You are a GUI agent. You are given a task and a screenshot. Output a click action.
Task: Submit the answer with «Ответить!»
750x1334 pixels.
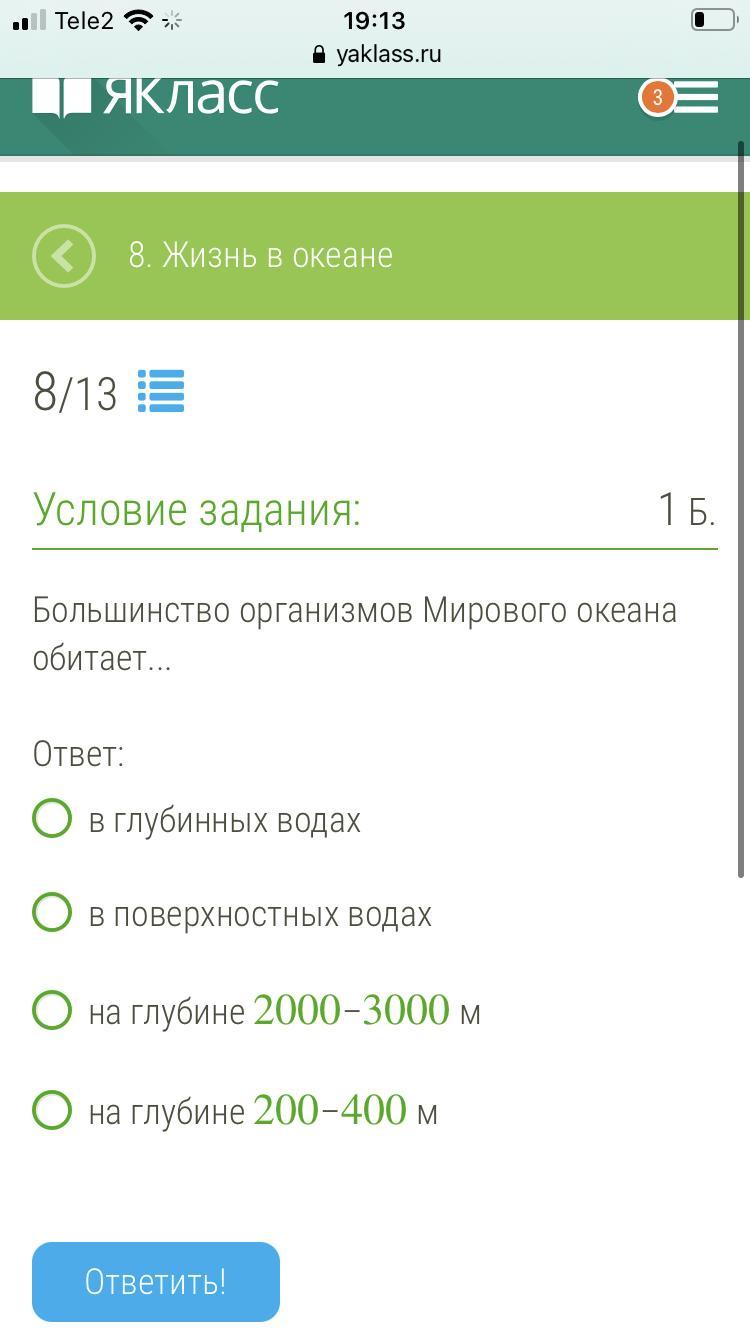tap(156, 1281)
